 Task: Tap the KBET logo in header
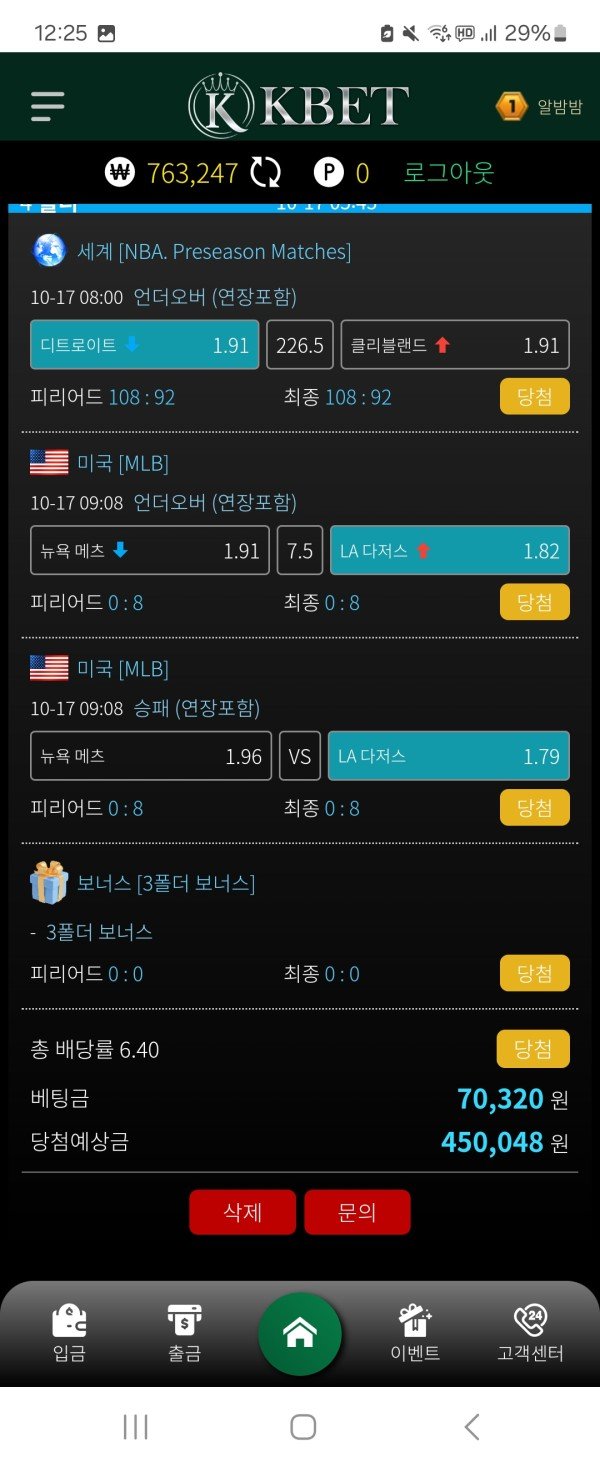tap(299, 105)
